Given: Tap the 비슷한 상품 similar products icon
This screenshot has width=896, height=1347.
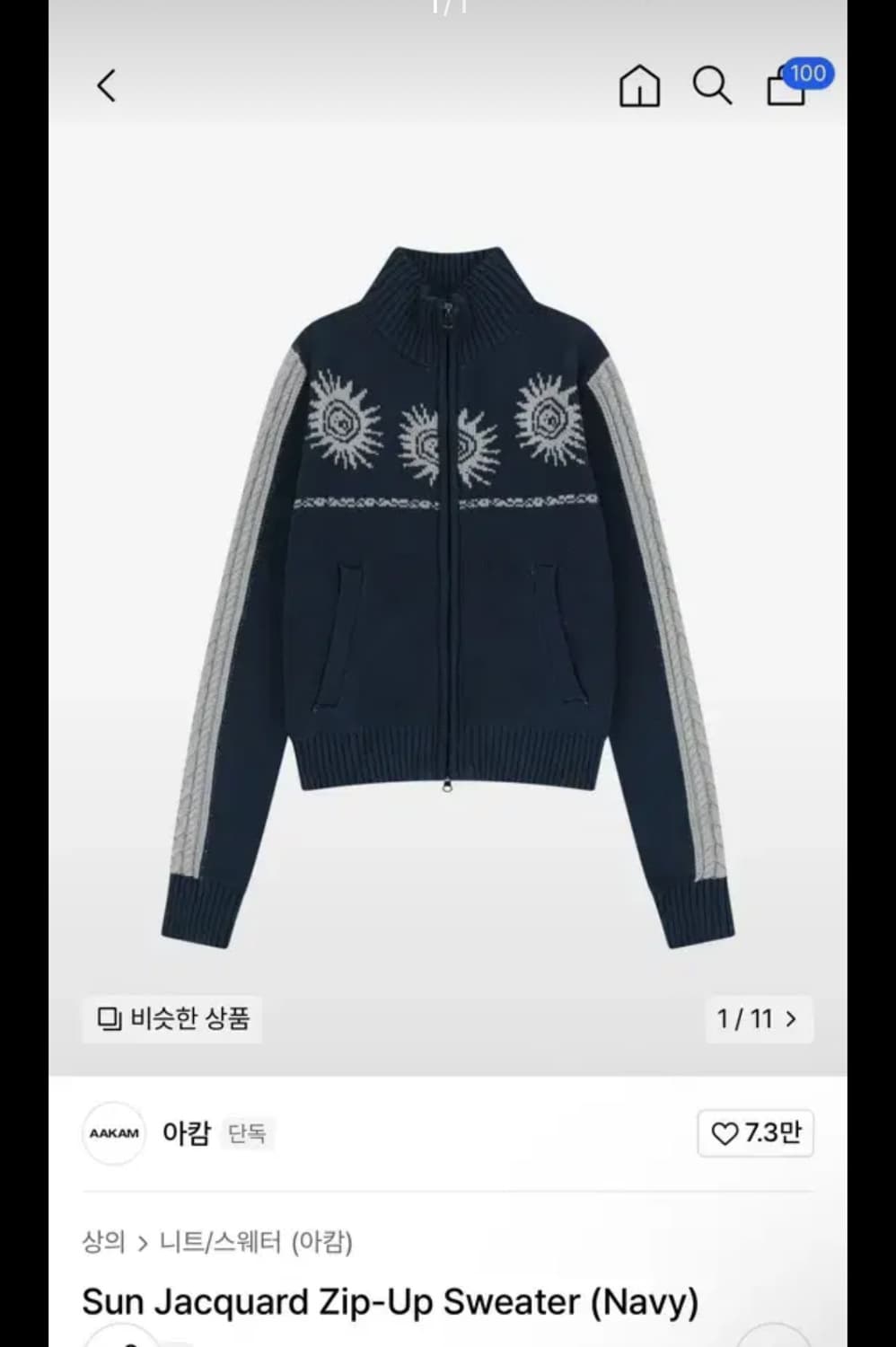Looking at the screenshot, I should point(109,1019).
